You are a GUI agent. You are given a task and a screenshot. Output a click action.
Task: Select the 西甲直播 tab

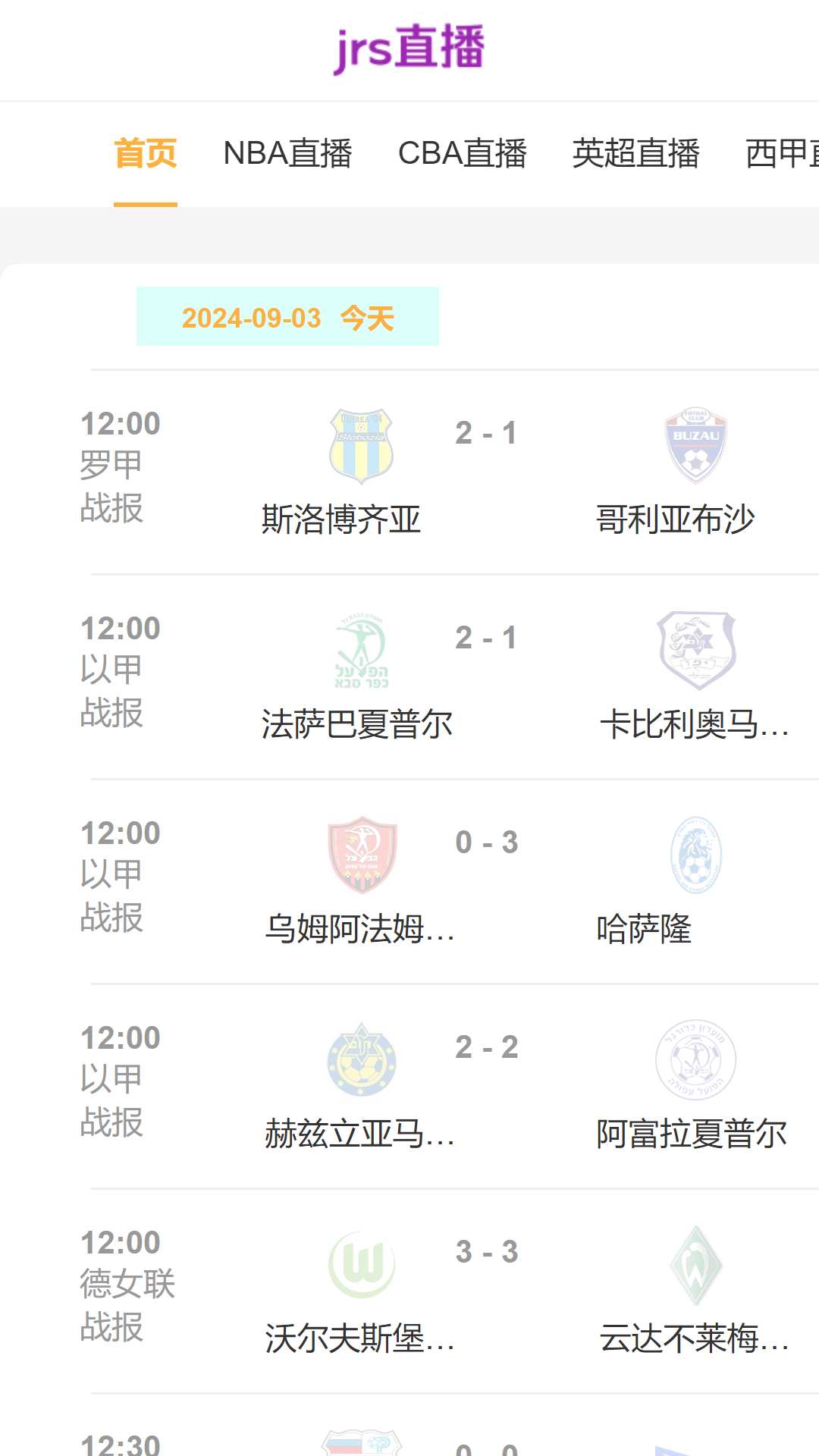[781, 154]
